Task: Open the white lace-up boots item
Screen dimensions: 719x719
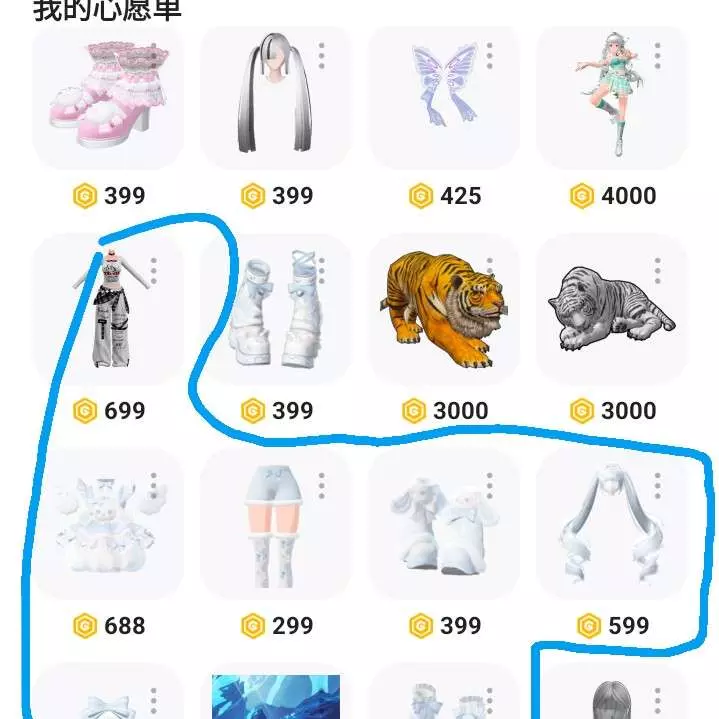Action: [274, 310]
